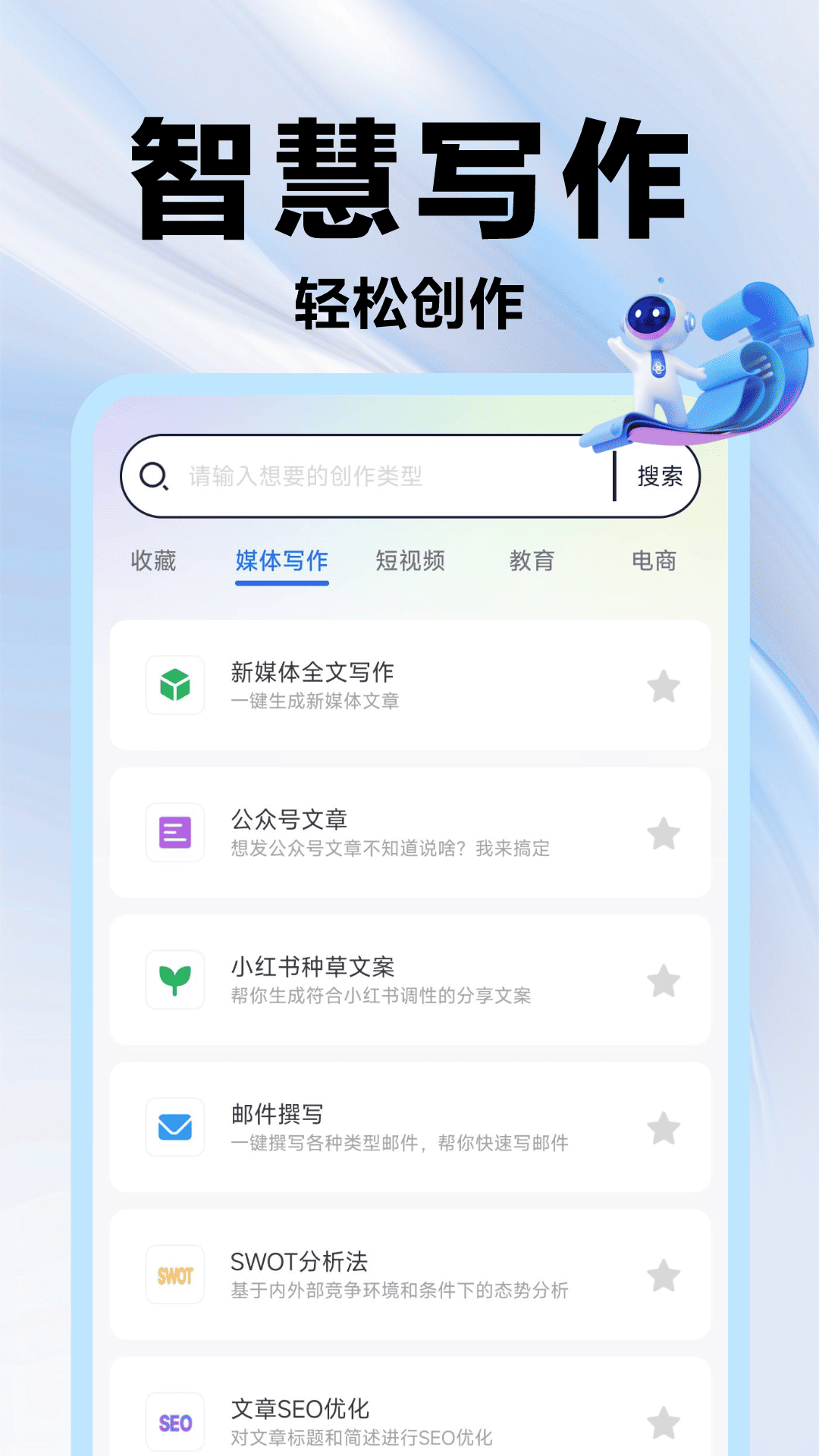This screenshot has height=1456, width=819.
Task: Select the 新媒体全文写作 green cube icon
Action: coord(175,685)
